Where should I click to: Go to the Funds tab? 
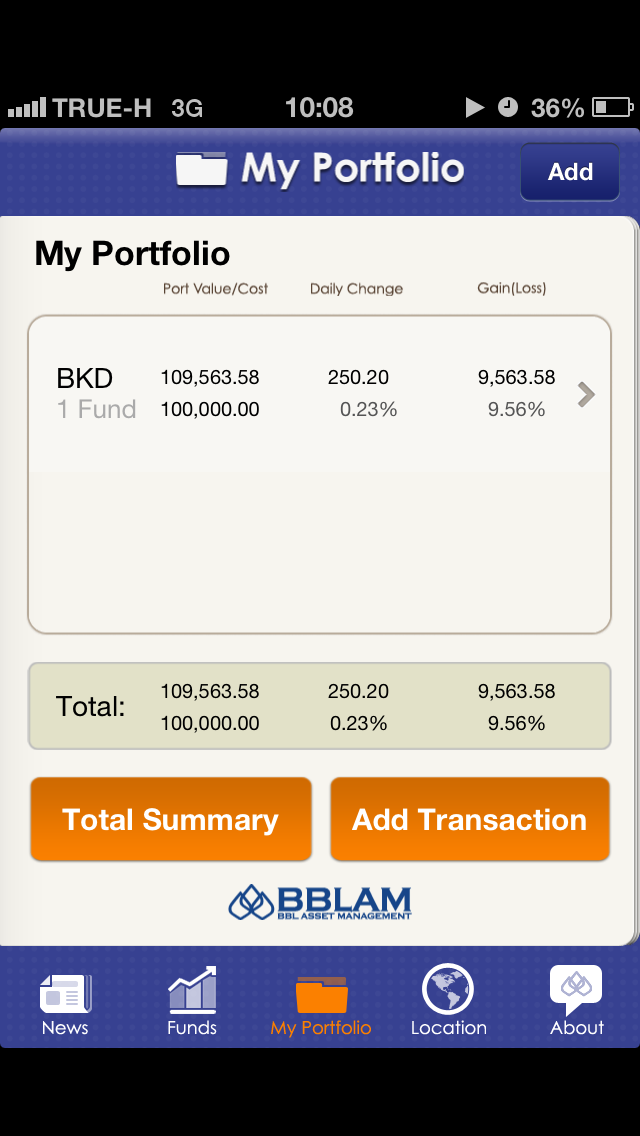point(192,1003)
